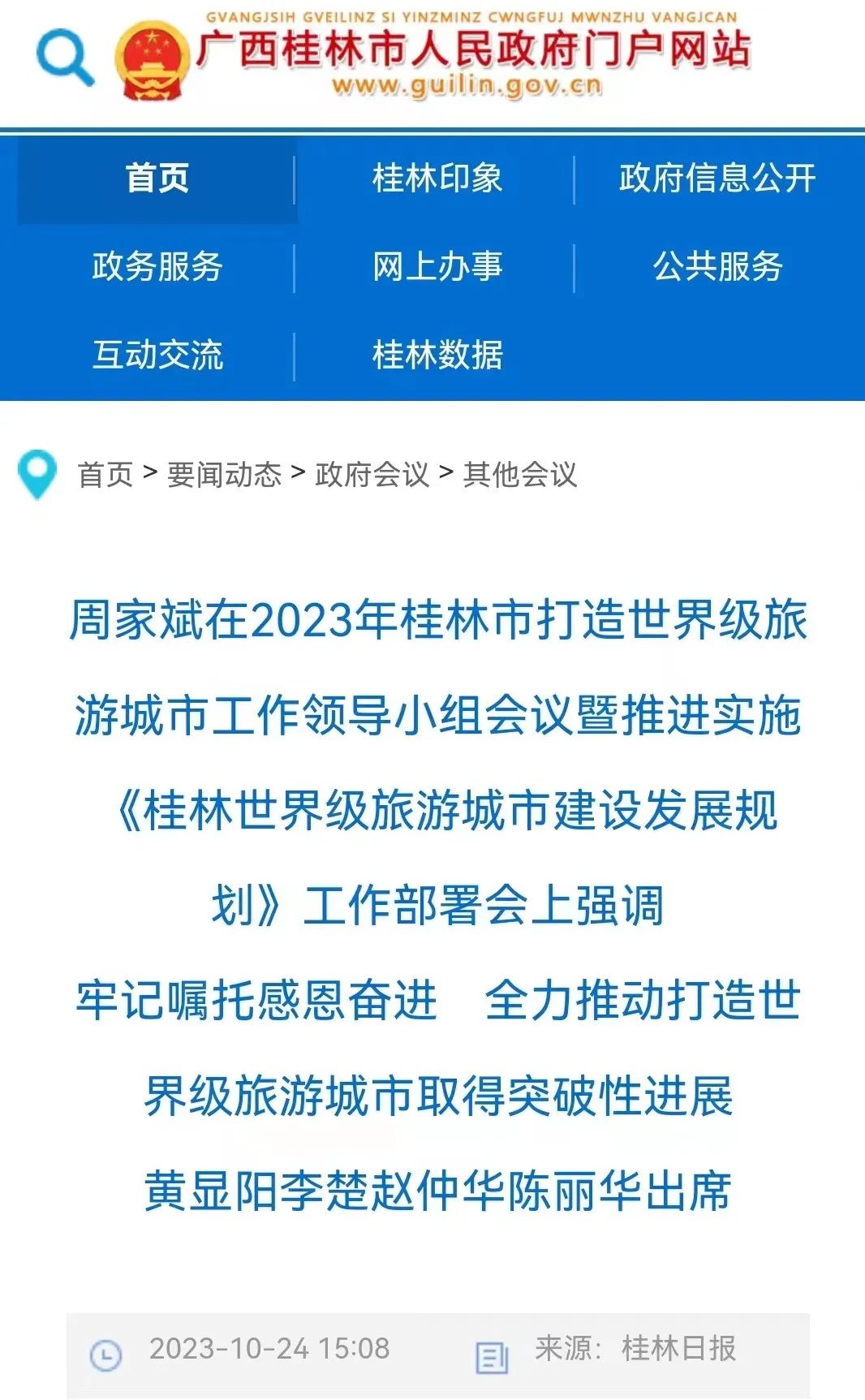Viewport: 865px width, 1400px height.
Task: Select the 网上办事 menu item
Action: [x=437, y=266]
